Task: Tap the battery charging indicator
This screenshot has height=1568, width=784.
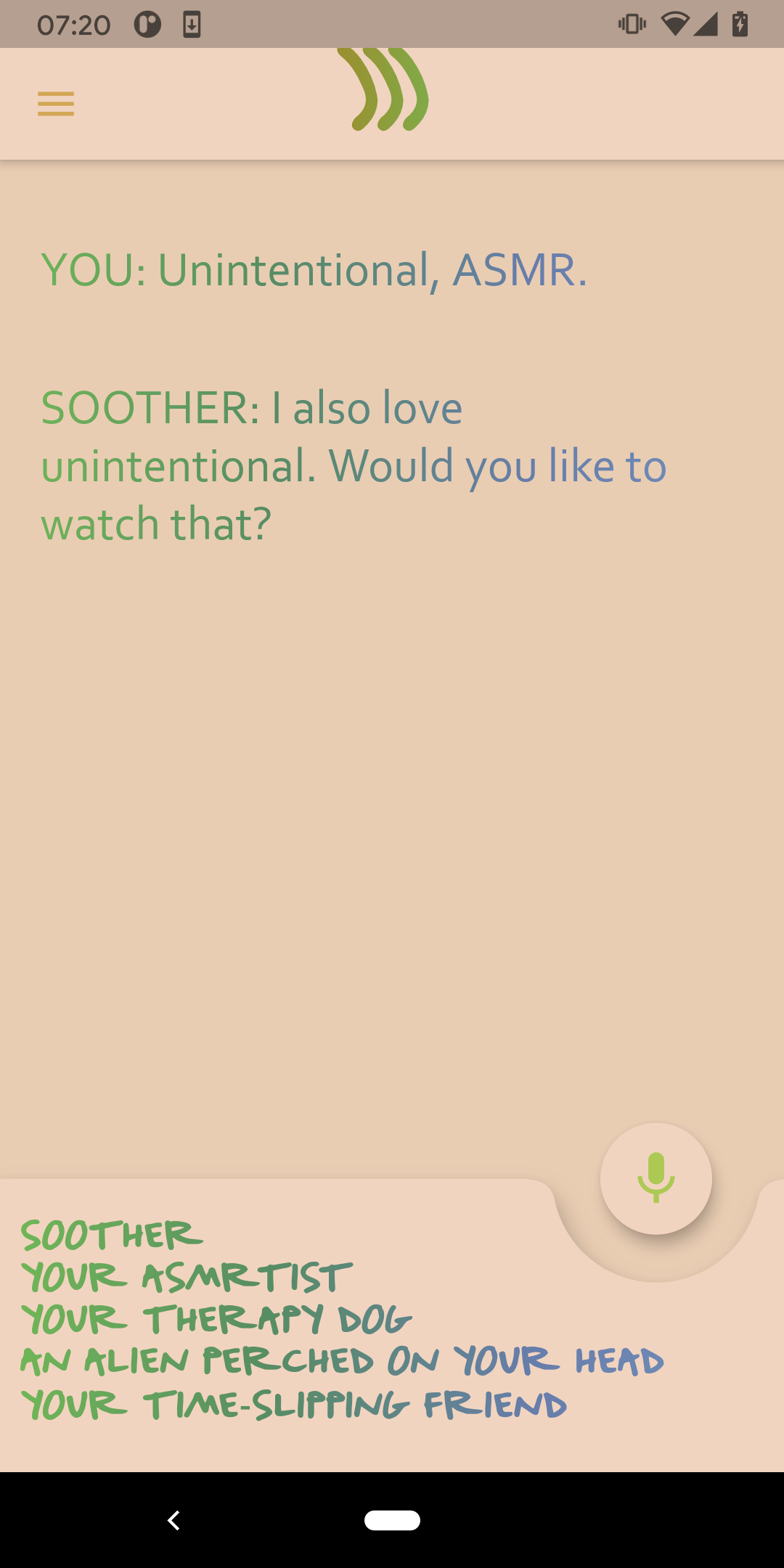Action: pyautogui.click(x=740, y=24)
